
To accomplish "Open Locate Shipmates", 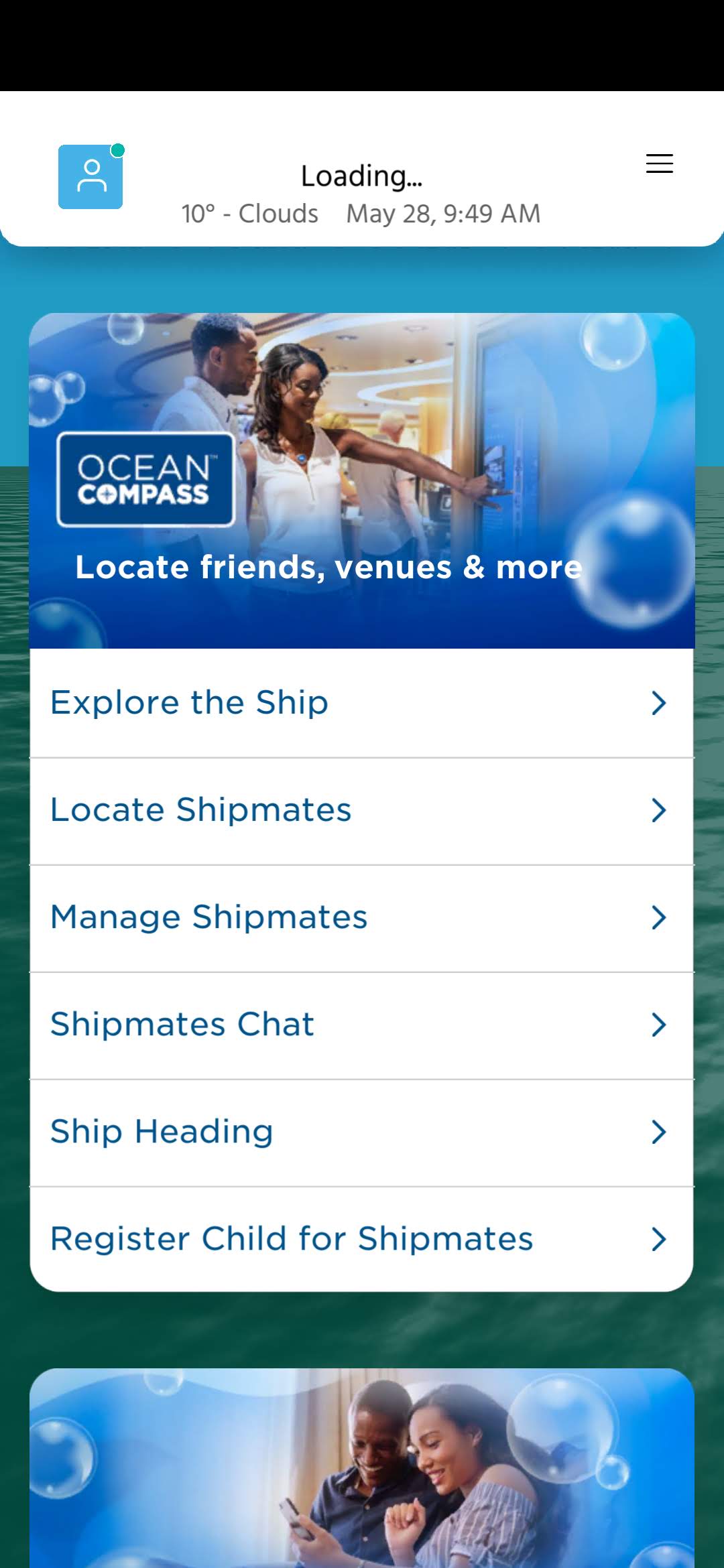I will 201,809.
